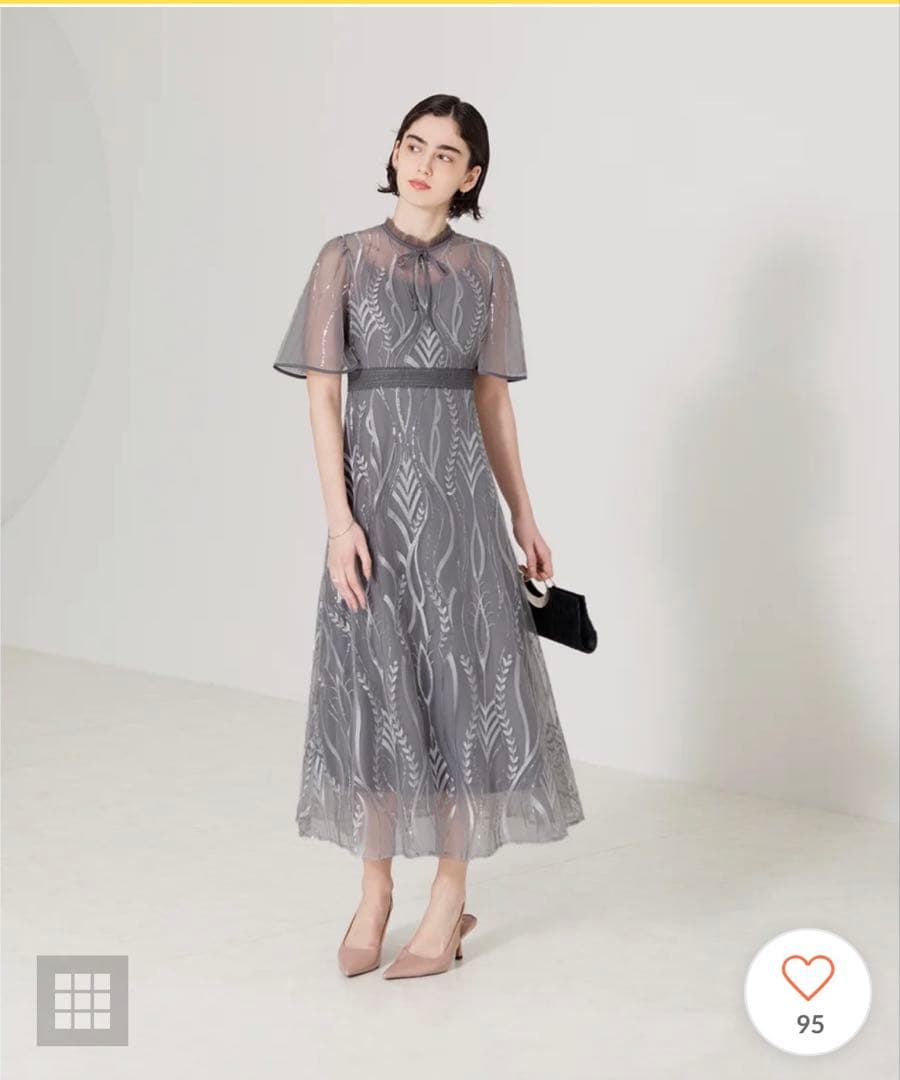
Task: Like this dress with the heart button
Action: [807, 980]
